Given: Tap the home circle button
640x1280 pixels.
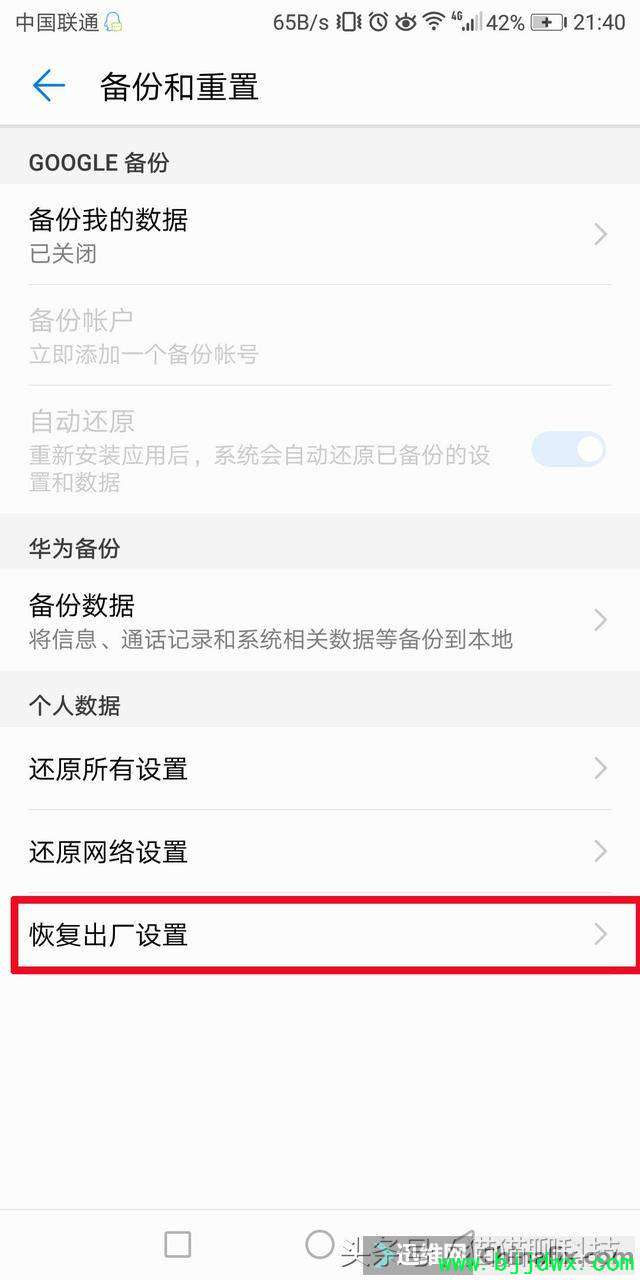Looking at the screenshot, I should click(320, 1244).
